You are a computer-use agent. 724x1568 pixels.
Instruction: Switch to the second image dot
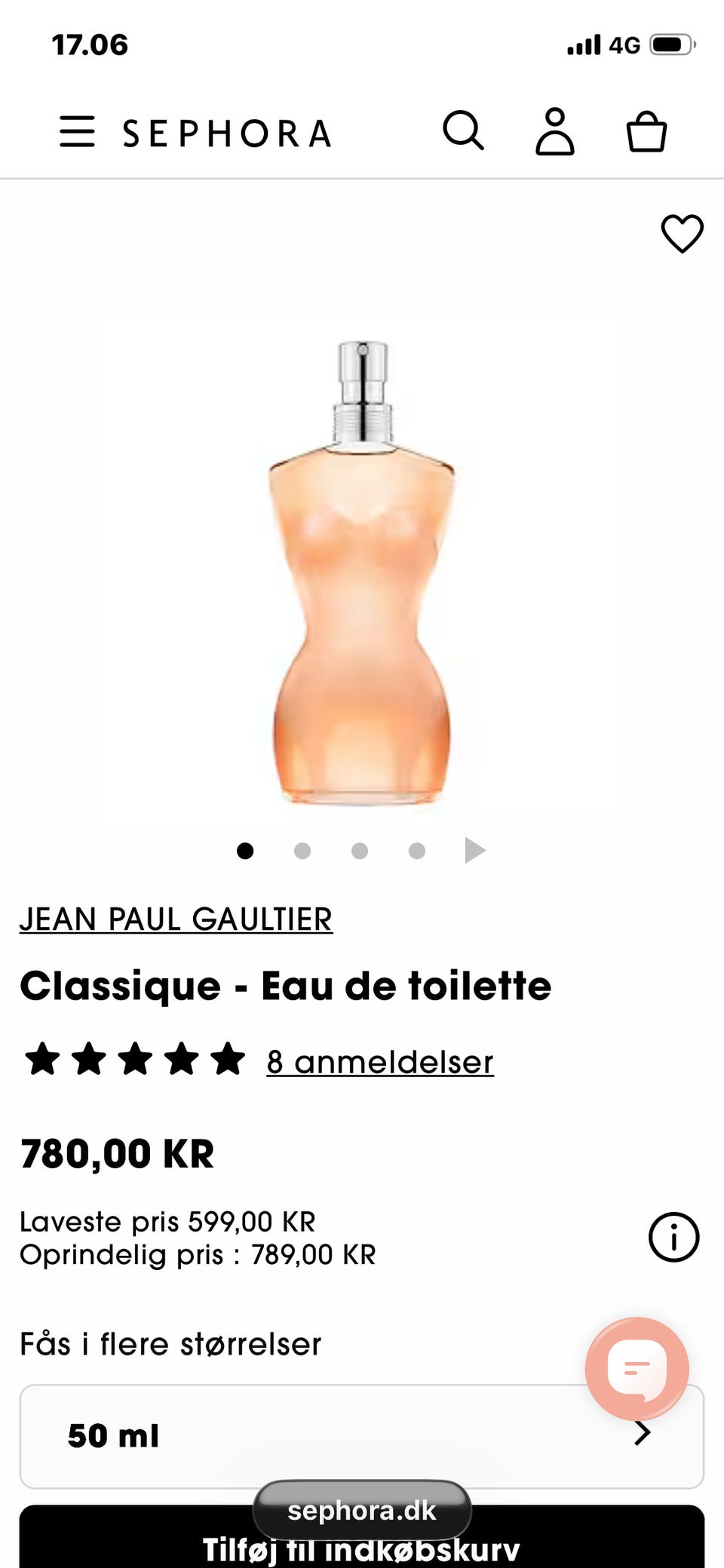302,850
